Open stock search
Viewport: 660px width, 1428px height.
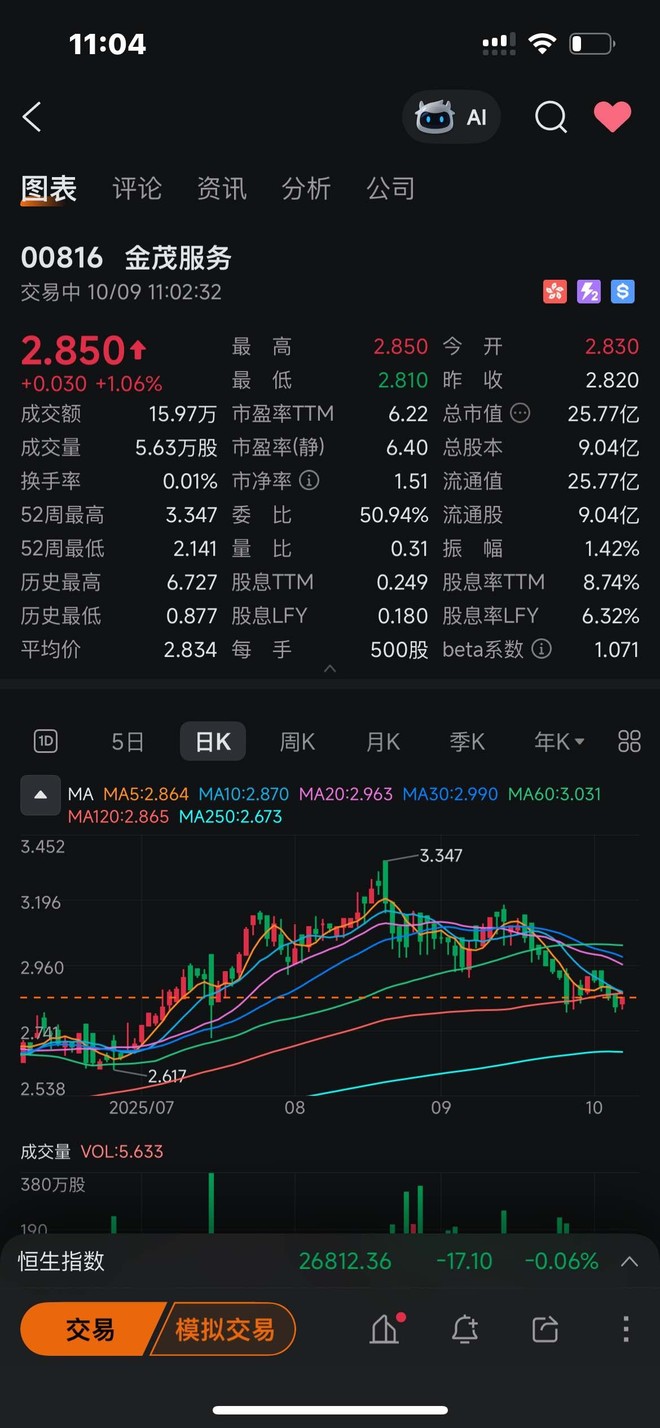point(551,117)
